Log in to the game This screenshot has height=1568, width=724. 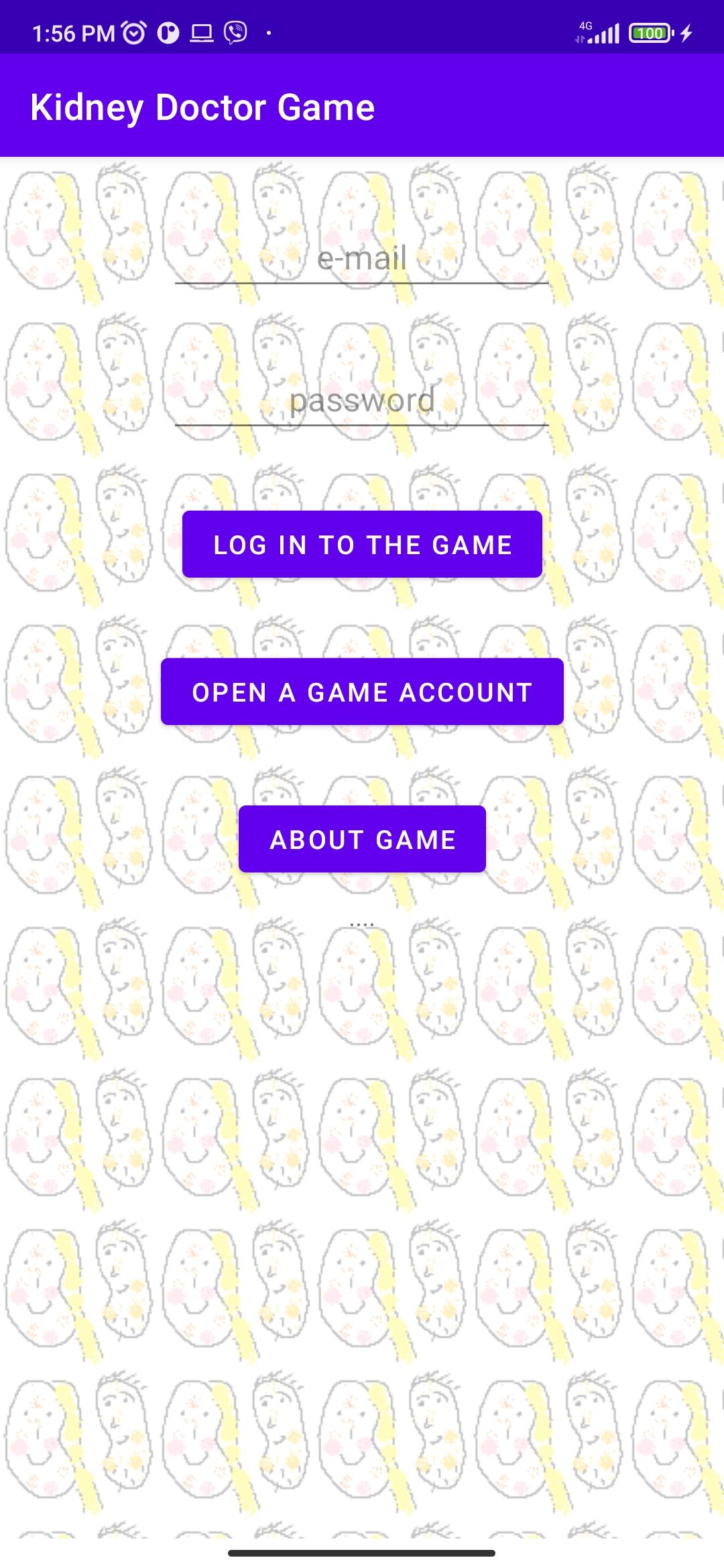tap(362, 544)
